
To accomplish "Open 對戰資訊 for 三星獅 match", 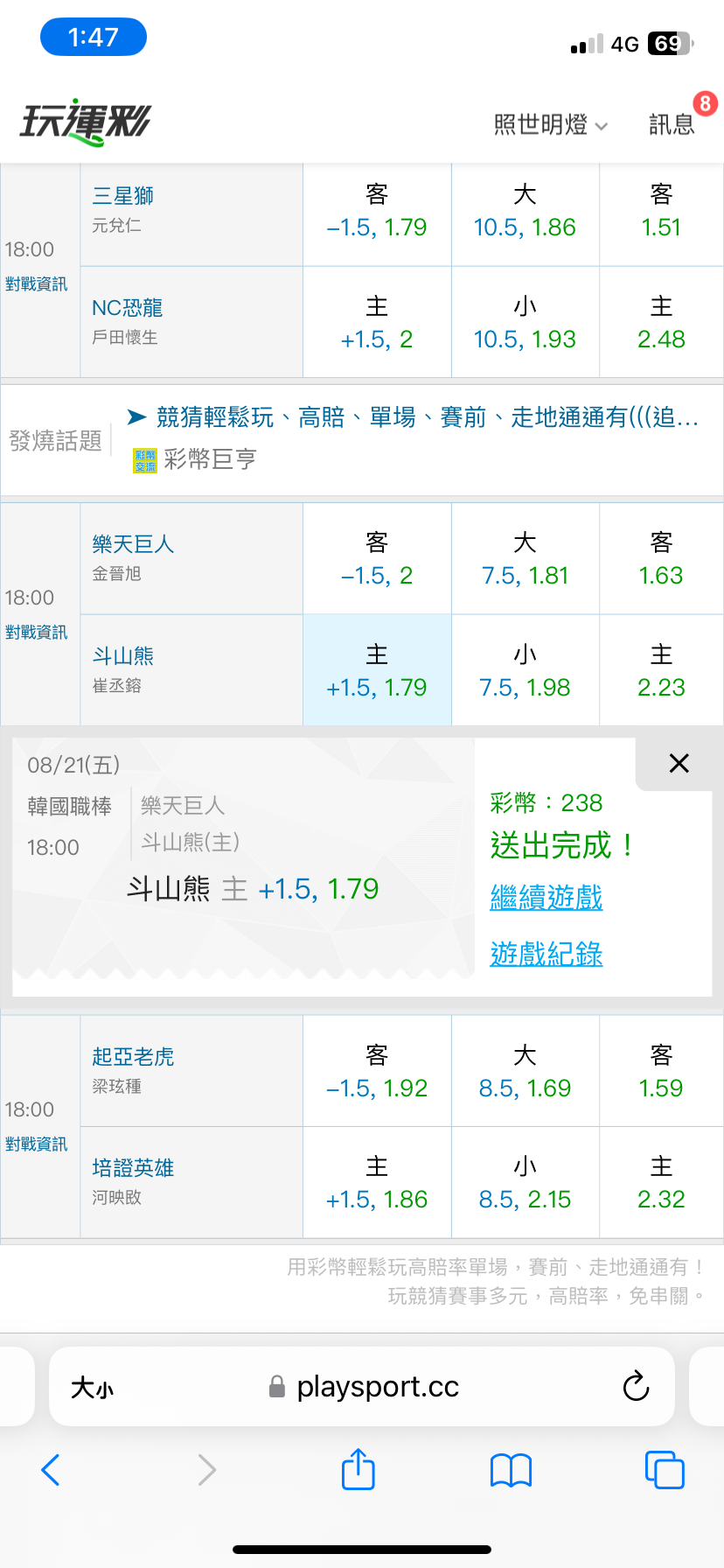I will [37, 284].
